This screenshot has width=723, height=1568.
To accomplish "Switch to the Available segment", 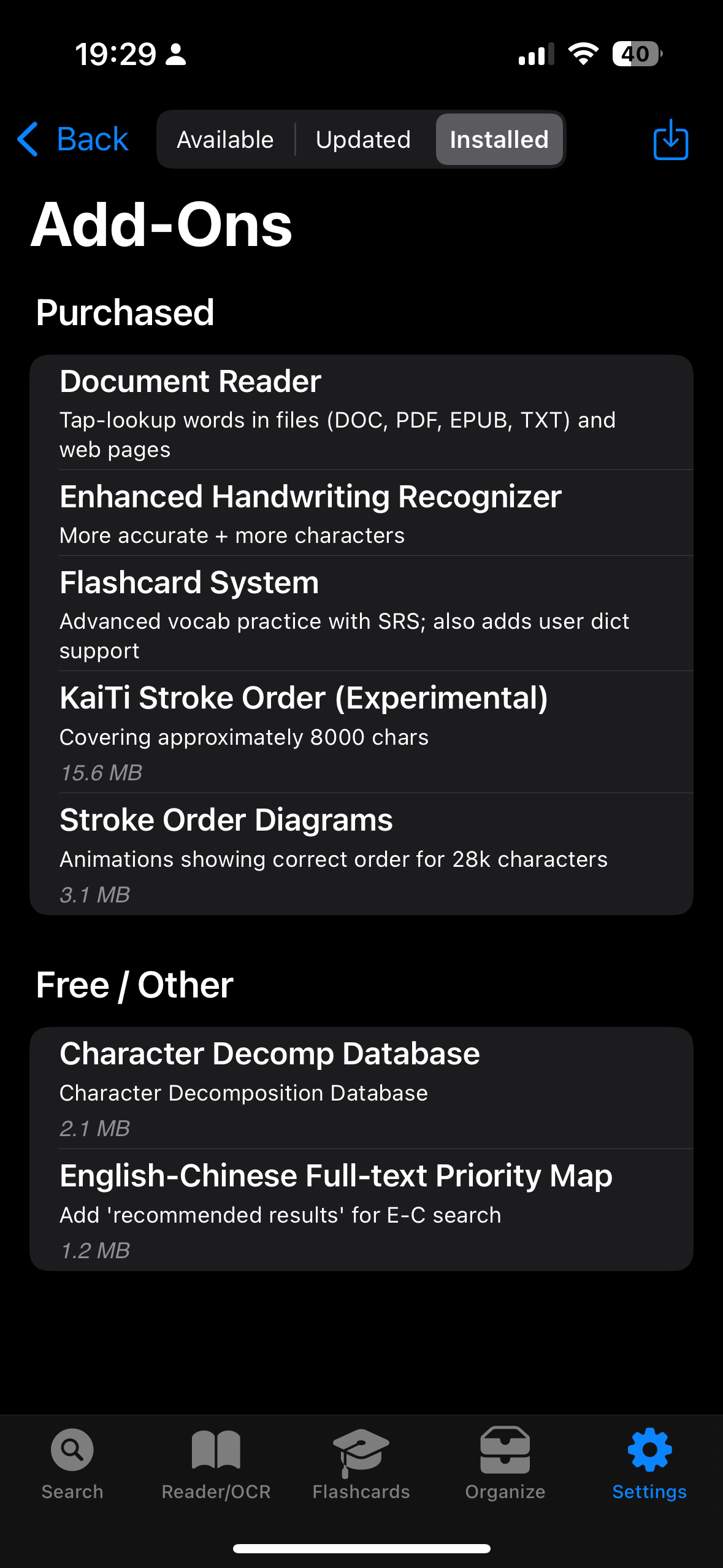I will tap(225, 139).
